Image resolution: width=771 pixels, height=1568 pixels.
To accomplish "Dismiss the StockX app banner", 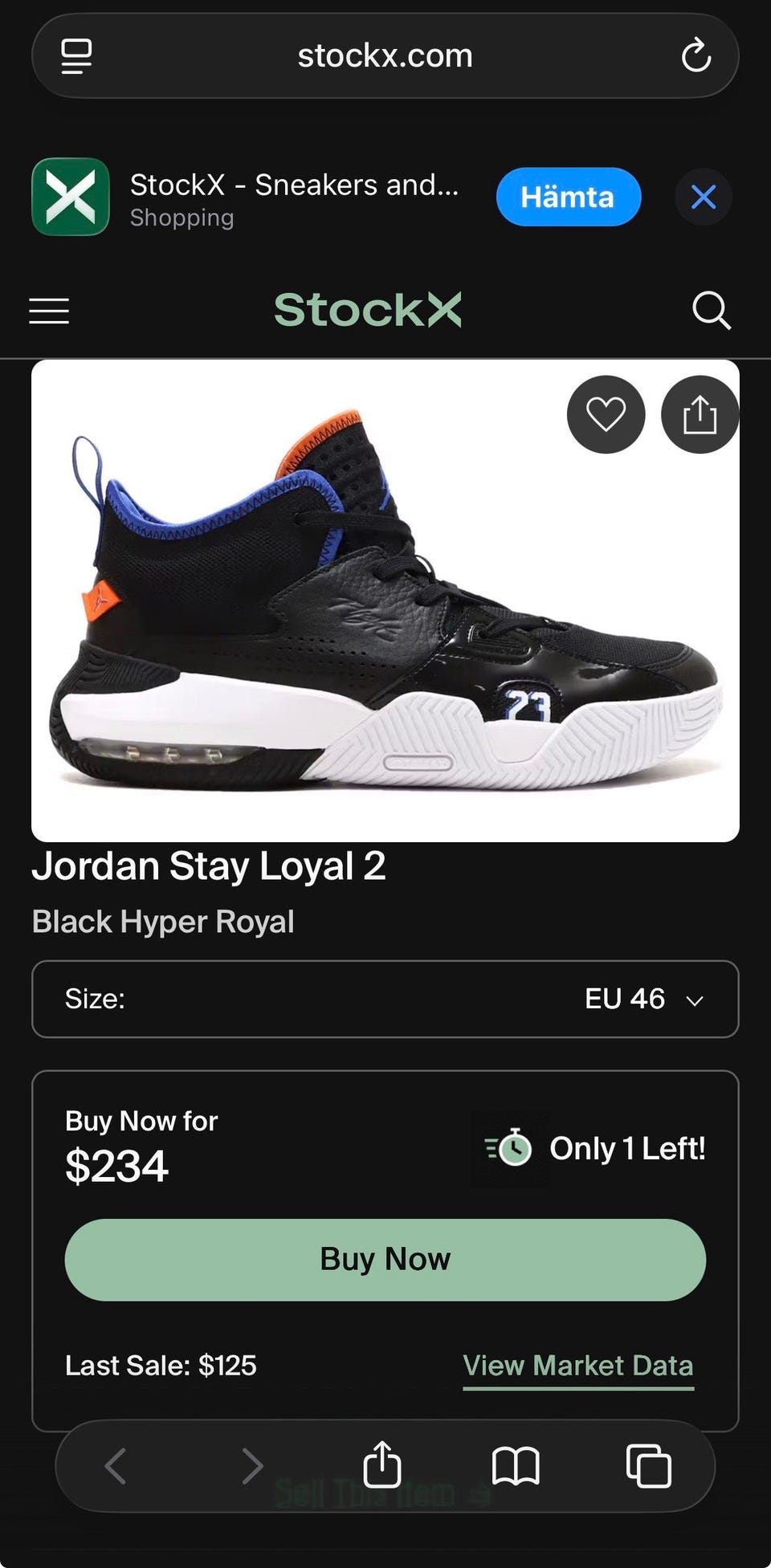I will tap(703, 197).
